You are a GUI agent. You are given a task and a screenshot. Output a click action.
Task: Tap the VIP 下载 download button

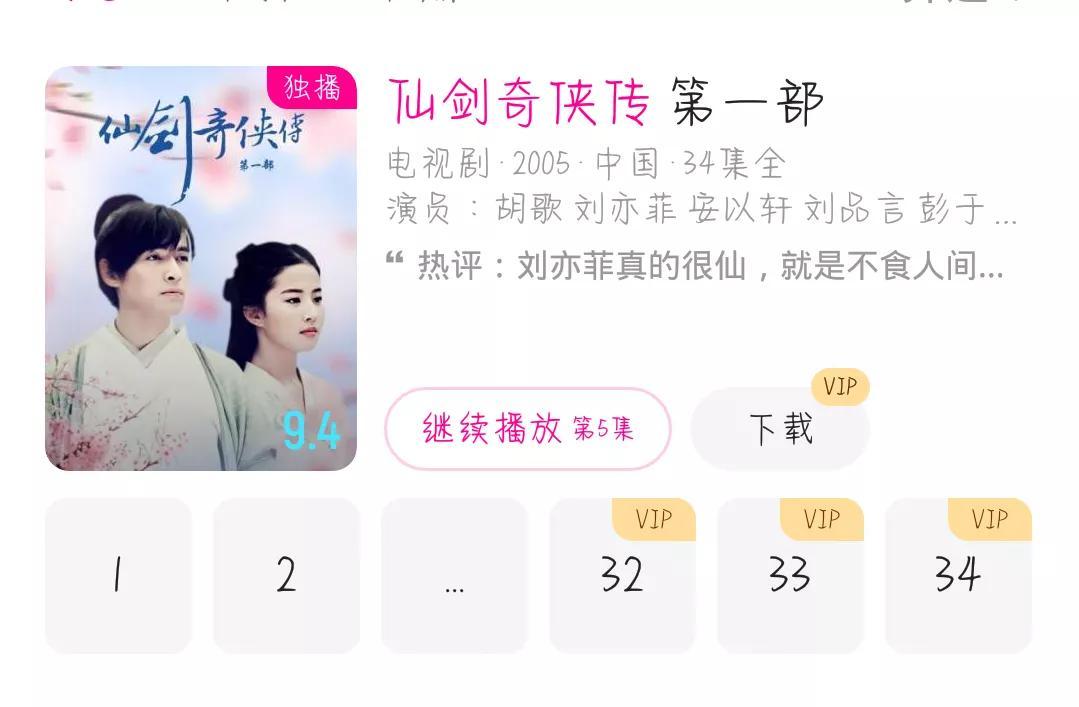781,429
